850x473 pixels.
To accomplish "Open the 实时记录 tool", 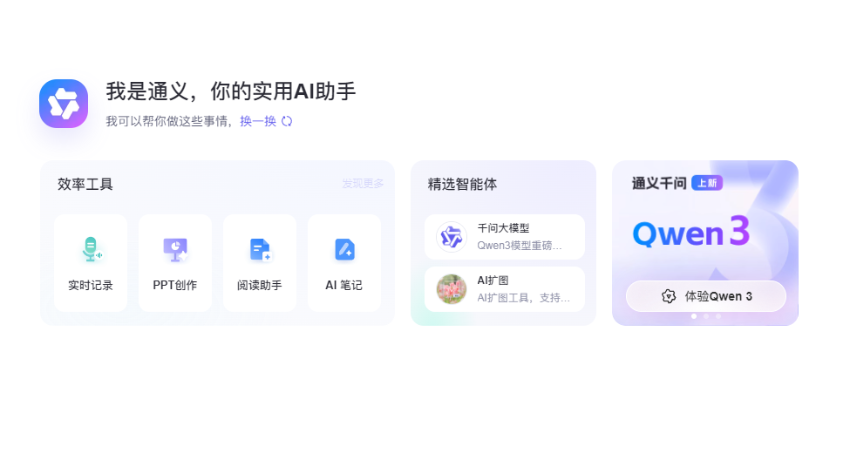I will pyautogui.click(x=90, y=263).
